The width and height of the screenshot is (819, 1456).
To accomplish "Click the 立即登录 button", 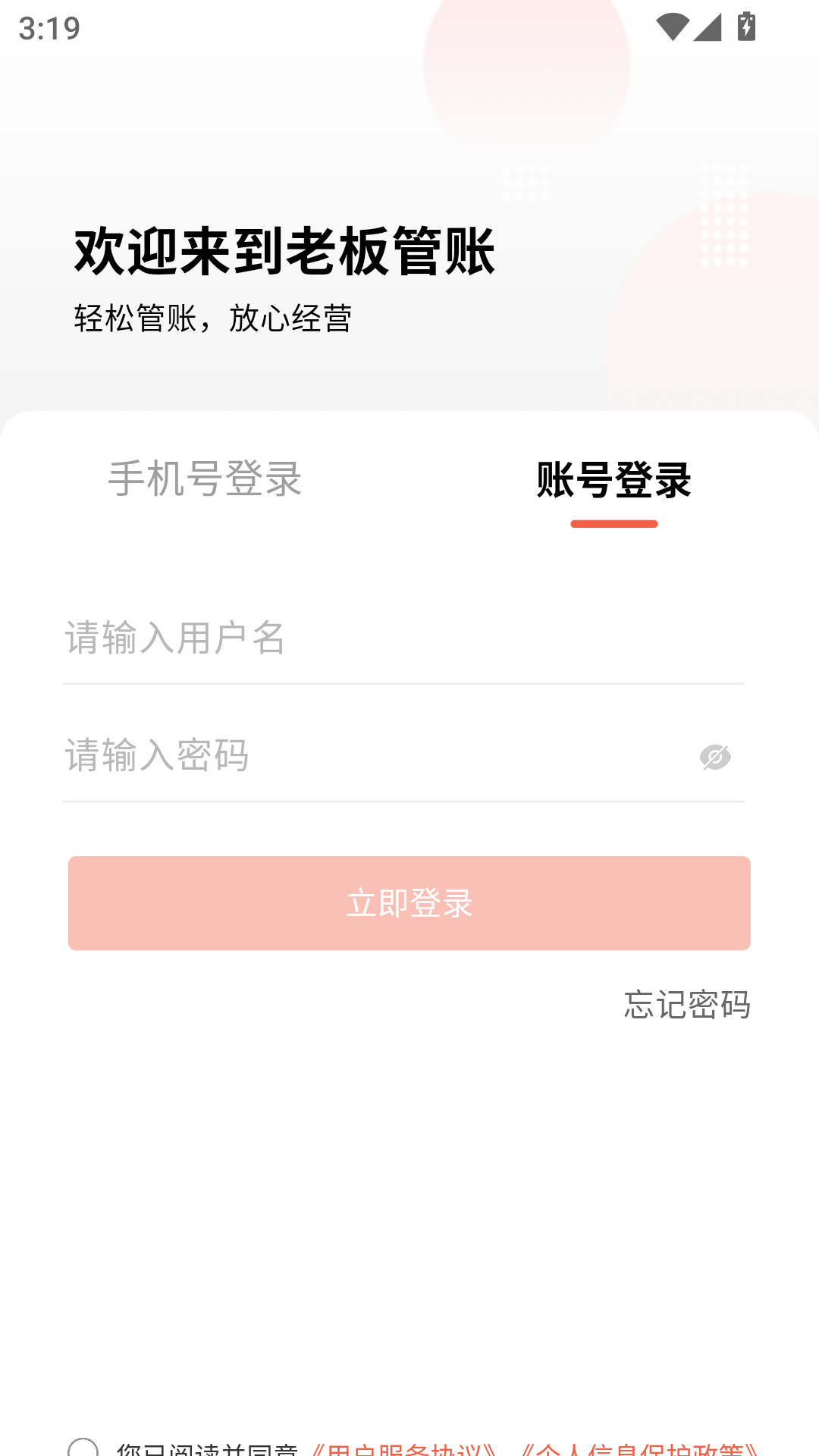I will (x=409, y=902).
